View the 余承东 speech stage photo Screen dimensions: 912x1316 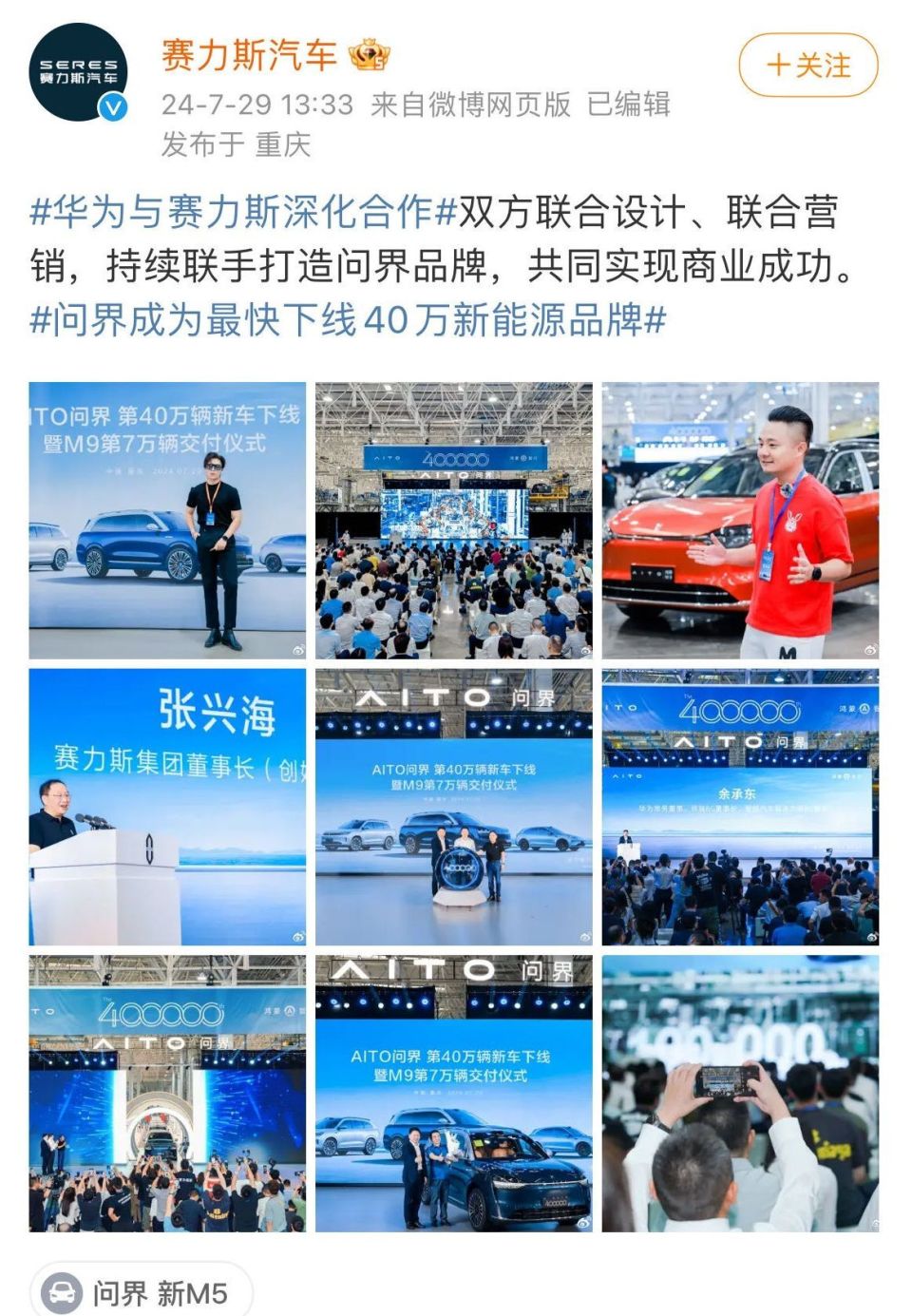[740, 807]
